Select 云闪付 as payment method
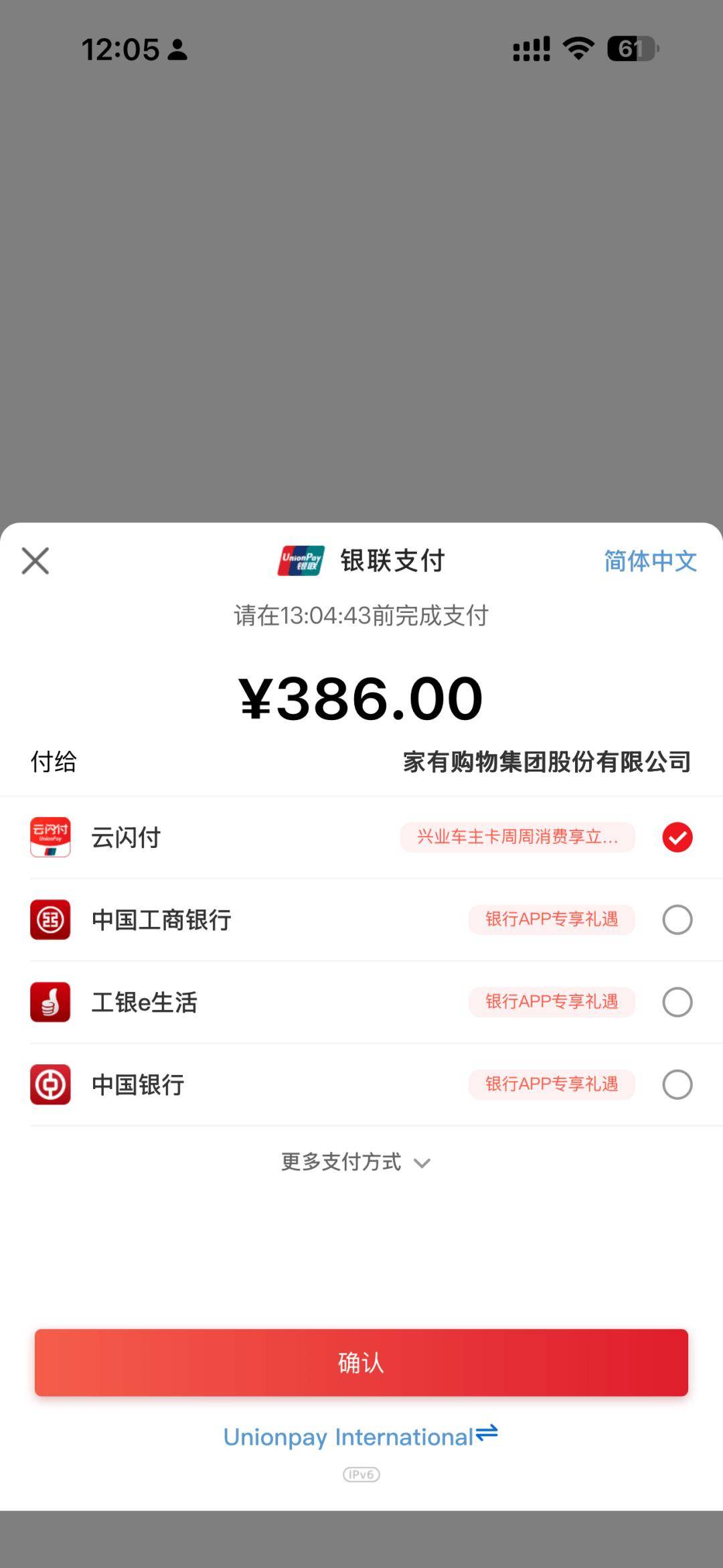The image size is (723, 1568). (677, 837)
